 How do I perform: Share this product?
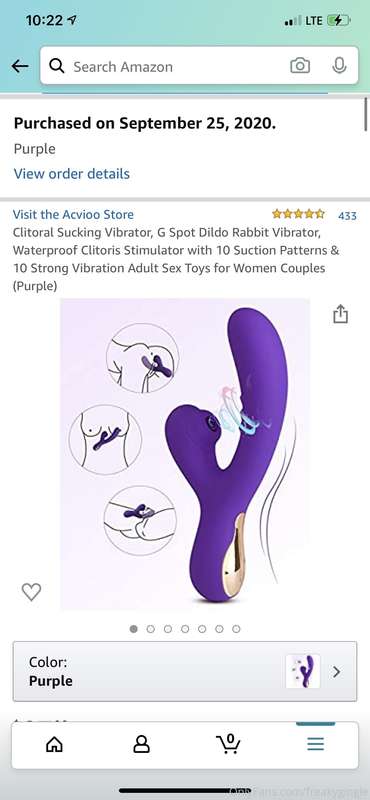pyautogui.click(x=340, y=314)
